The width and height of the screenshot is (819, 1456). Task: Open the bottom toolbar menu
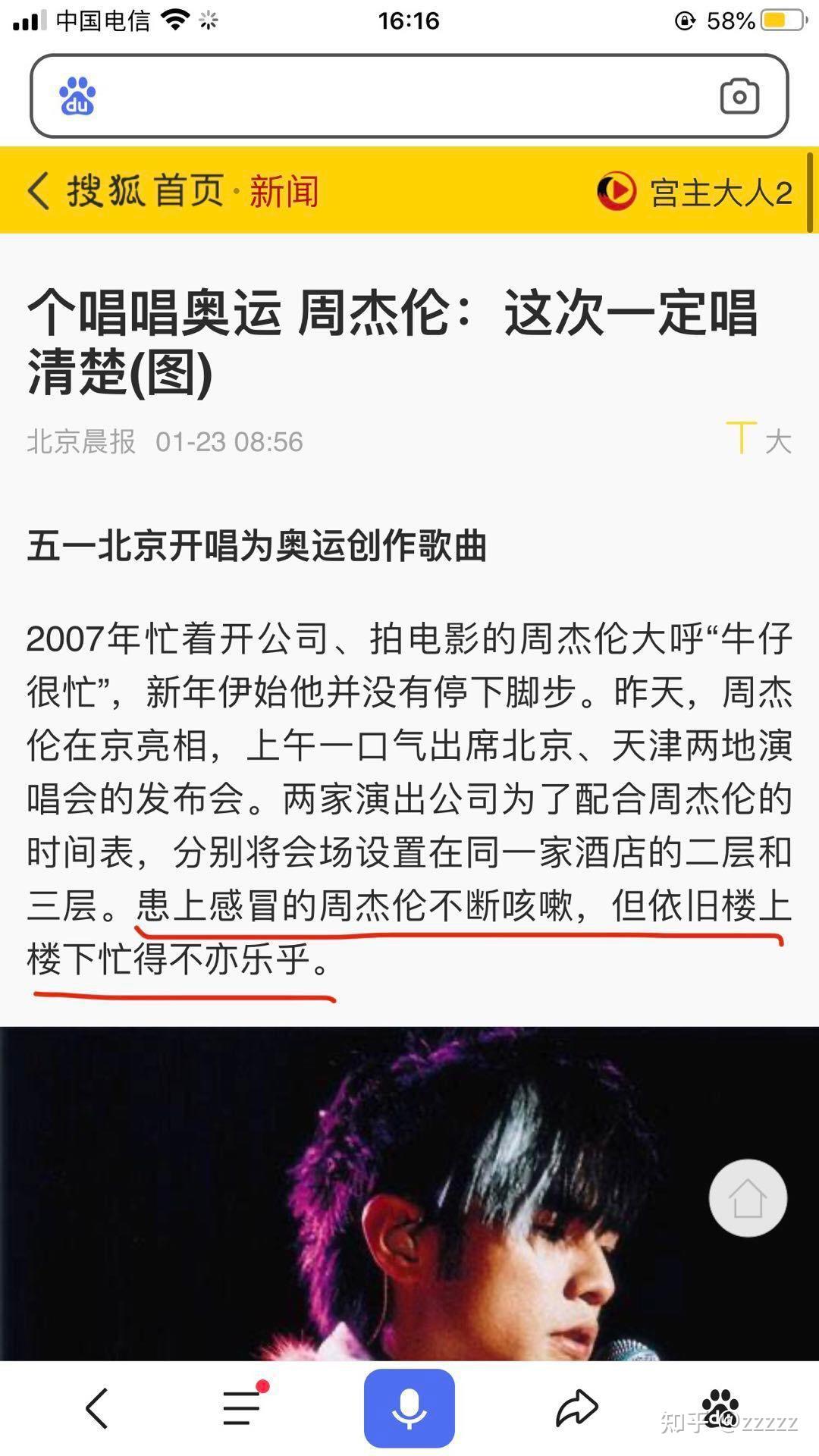243,1407
